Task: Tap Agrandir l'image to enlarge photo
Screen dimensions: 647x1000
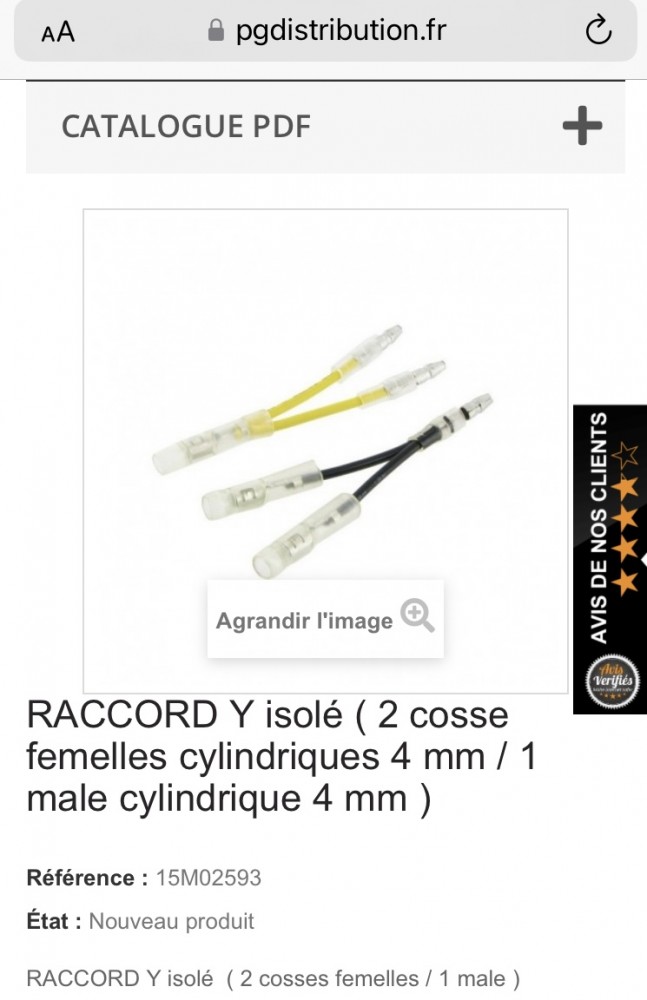Action: click(325, 619)
